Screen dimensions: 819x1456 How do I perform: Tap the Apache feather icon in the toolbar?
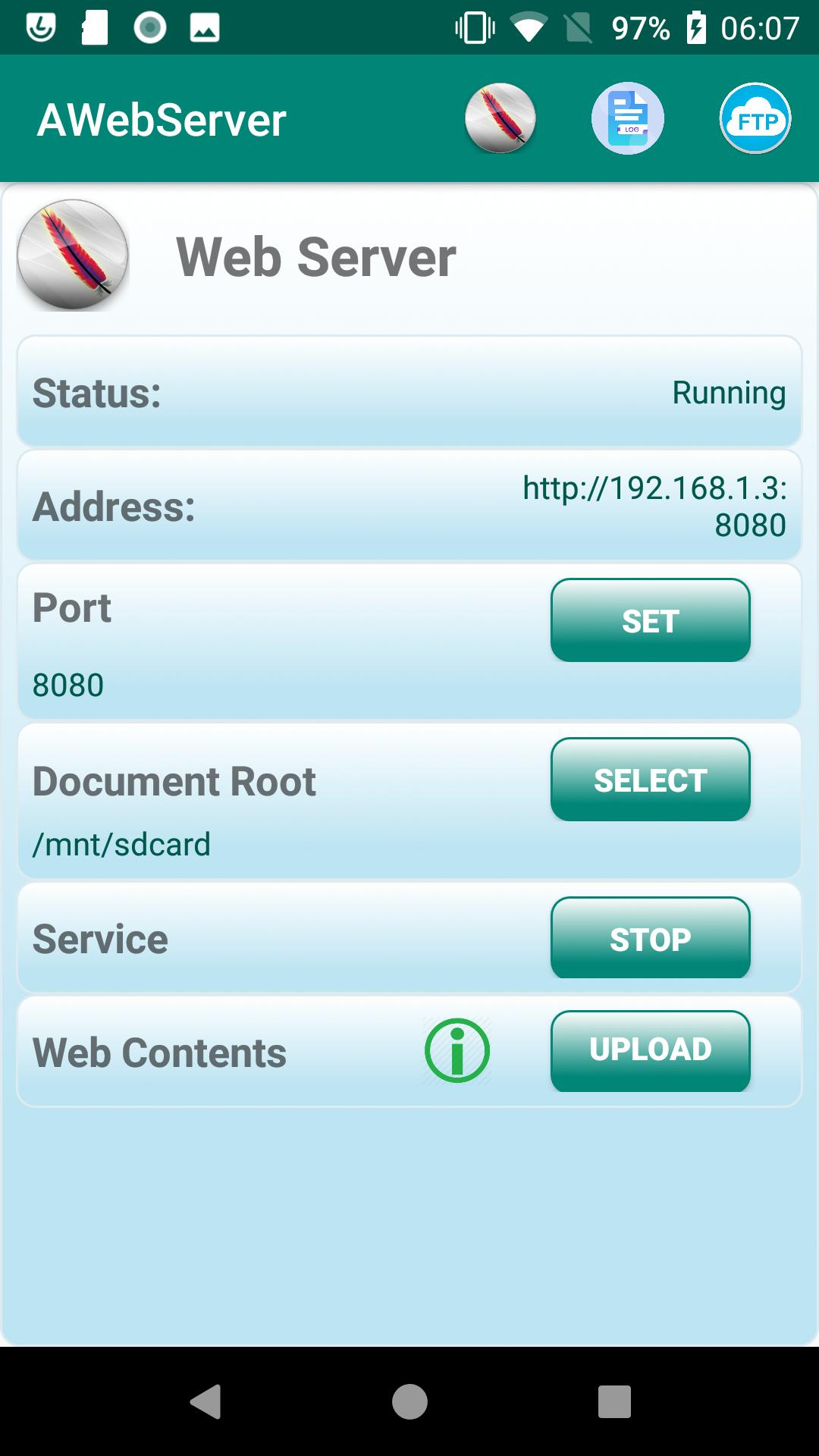coord(500,118)
